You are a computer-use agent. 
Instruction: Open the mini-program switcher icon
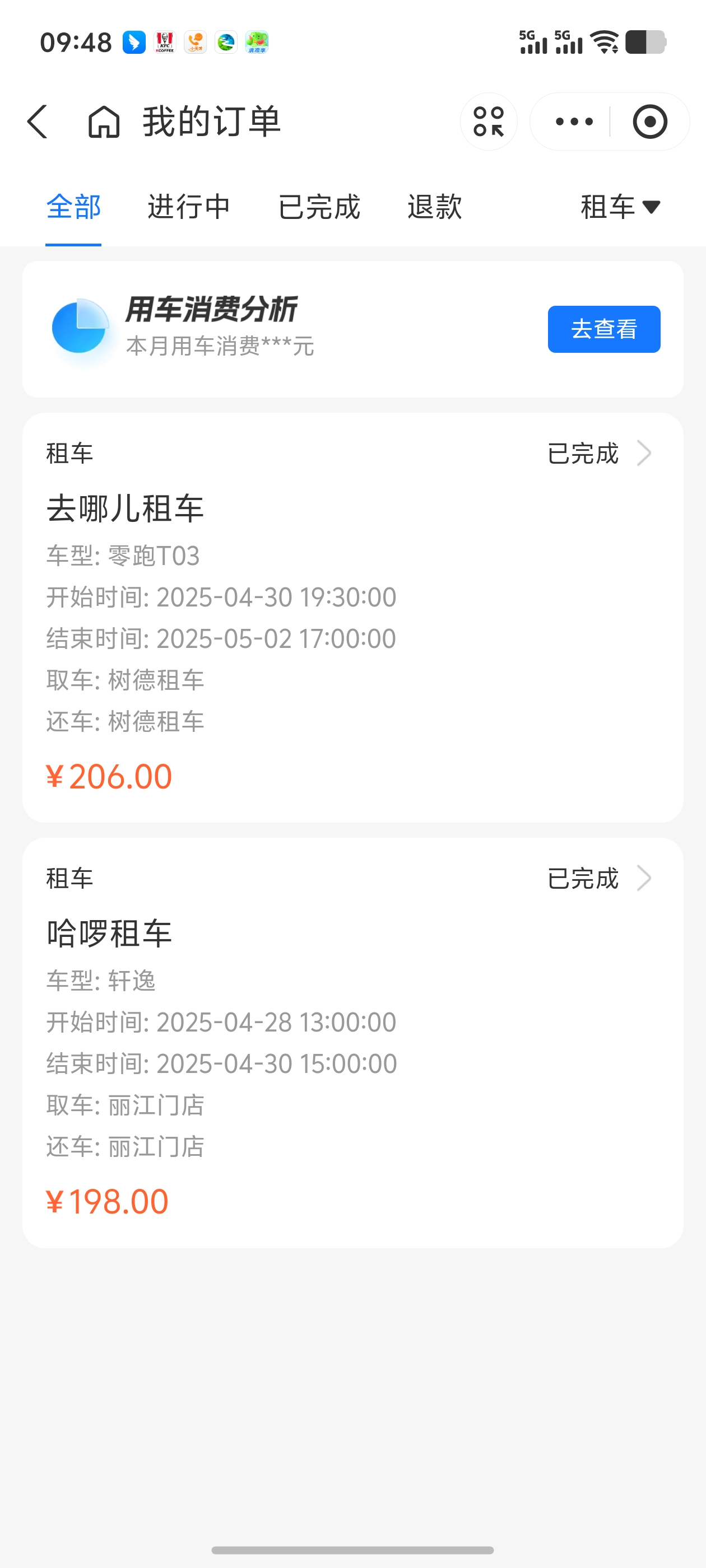tap(489, 122)
